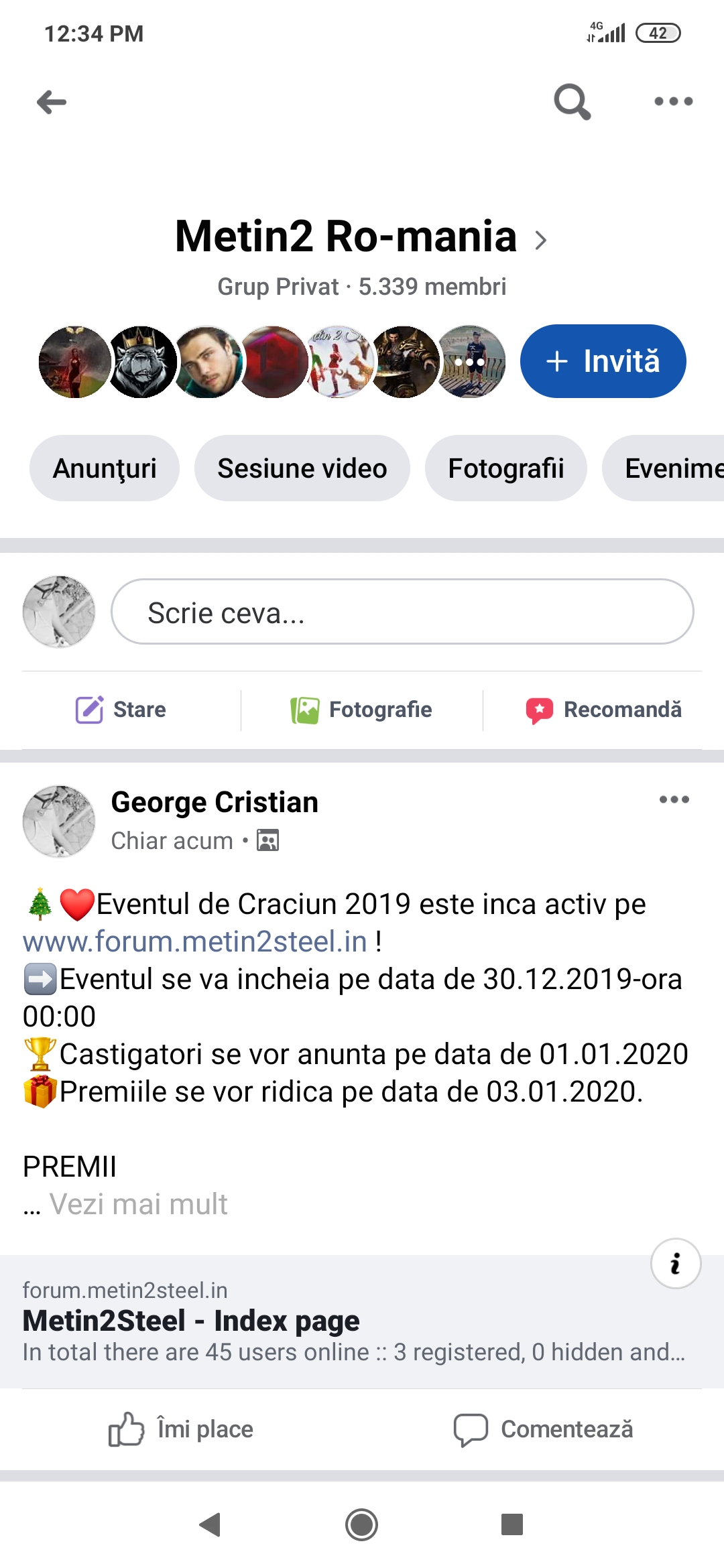Open the www.forum.metin2steel.in link
This screenshot has width=724, height=1568.
[x=194, y=942]
